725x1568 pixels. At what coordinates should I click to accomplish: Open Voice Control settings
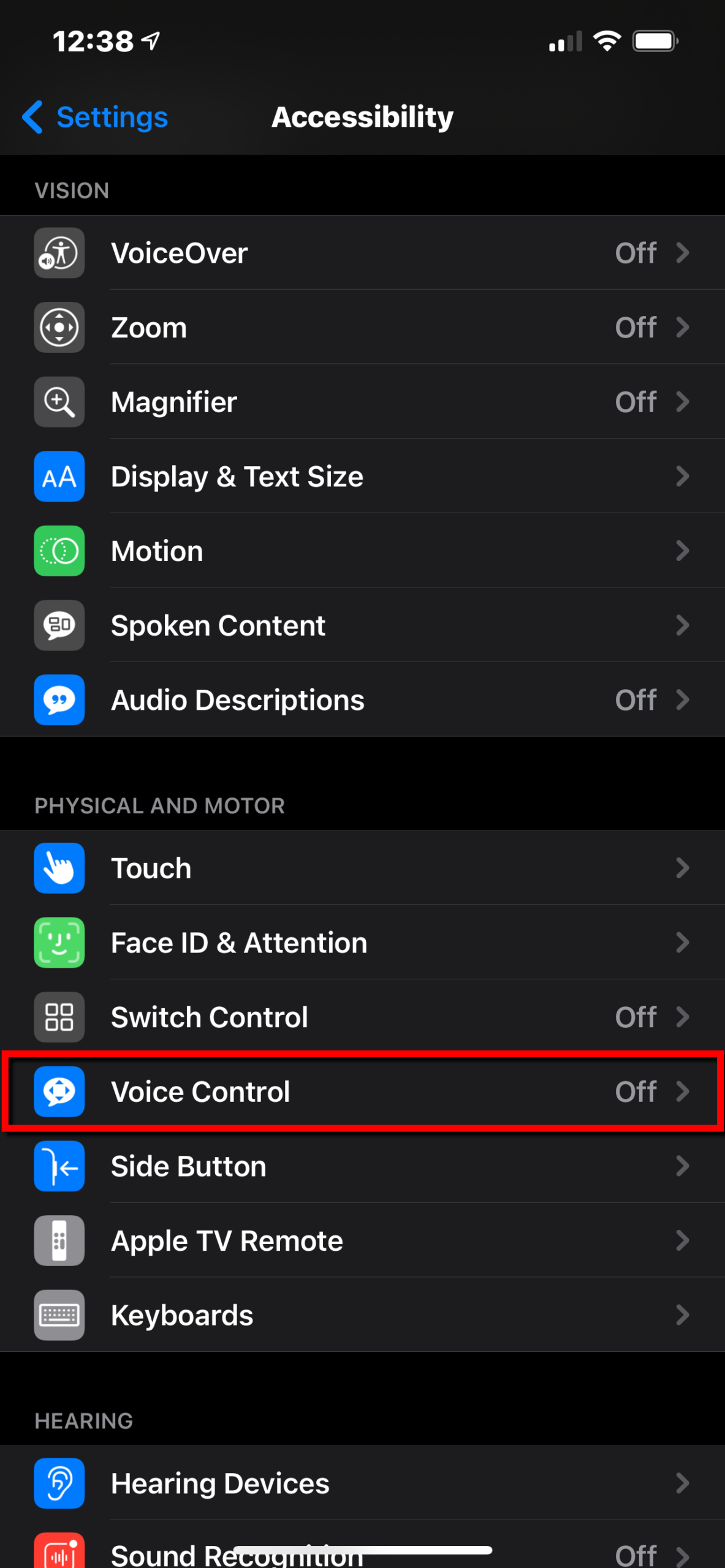point(362,1091)
